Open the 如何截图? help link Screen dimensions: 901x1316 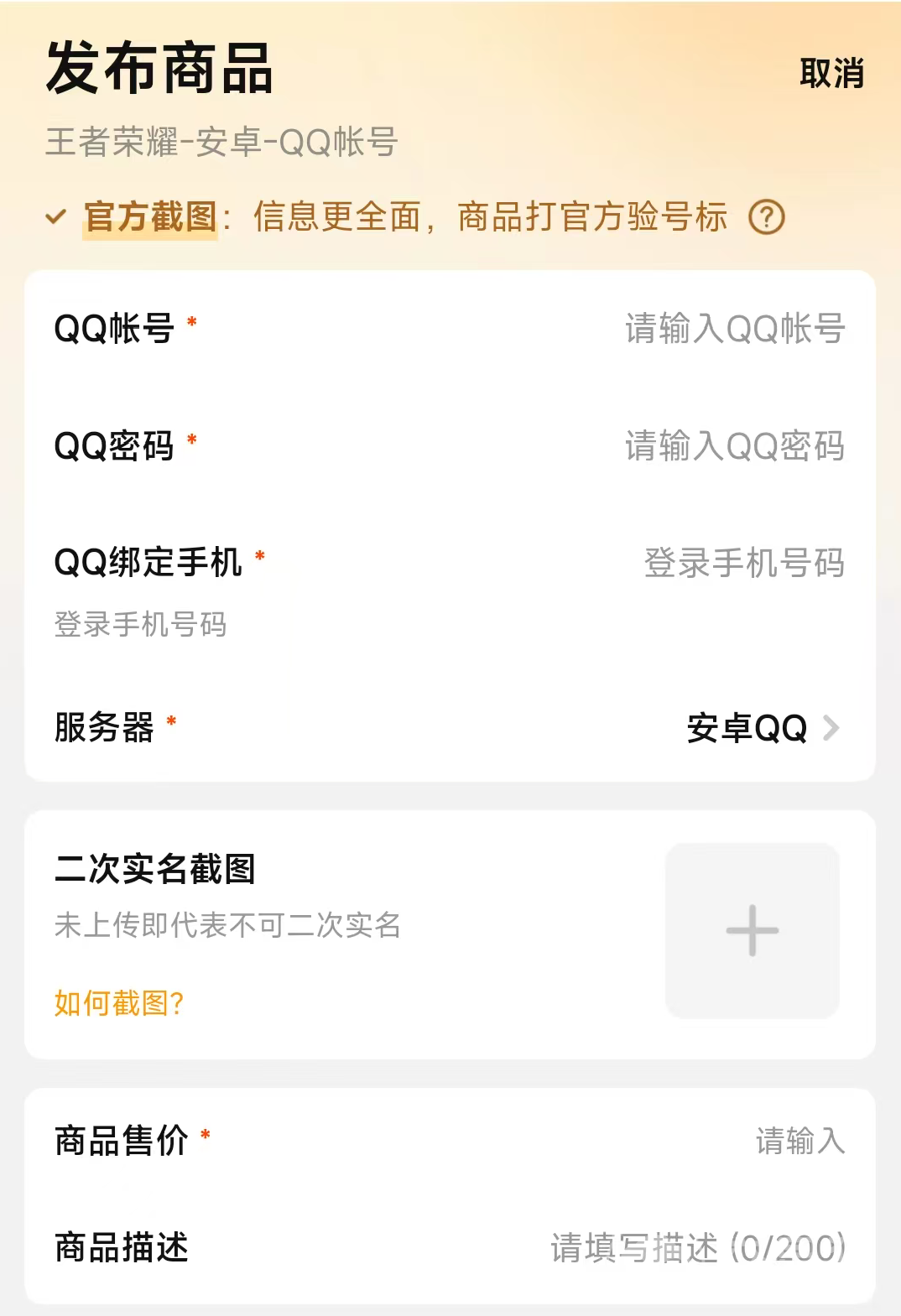click(x=118, y=1003)
